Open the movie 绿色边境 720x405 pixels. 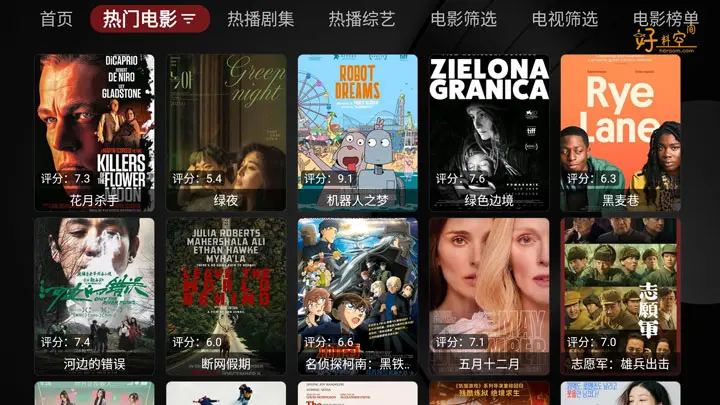point(489,131)
